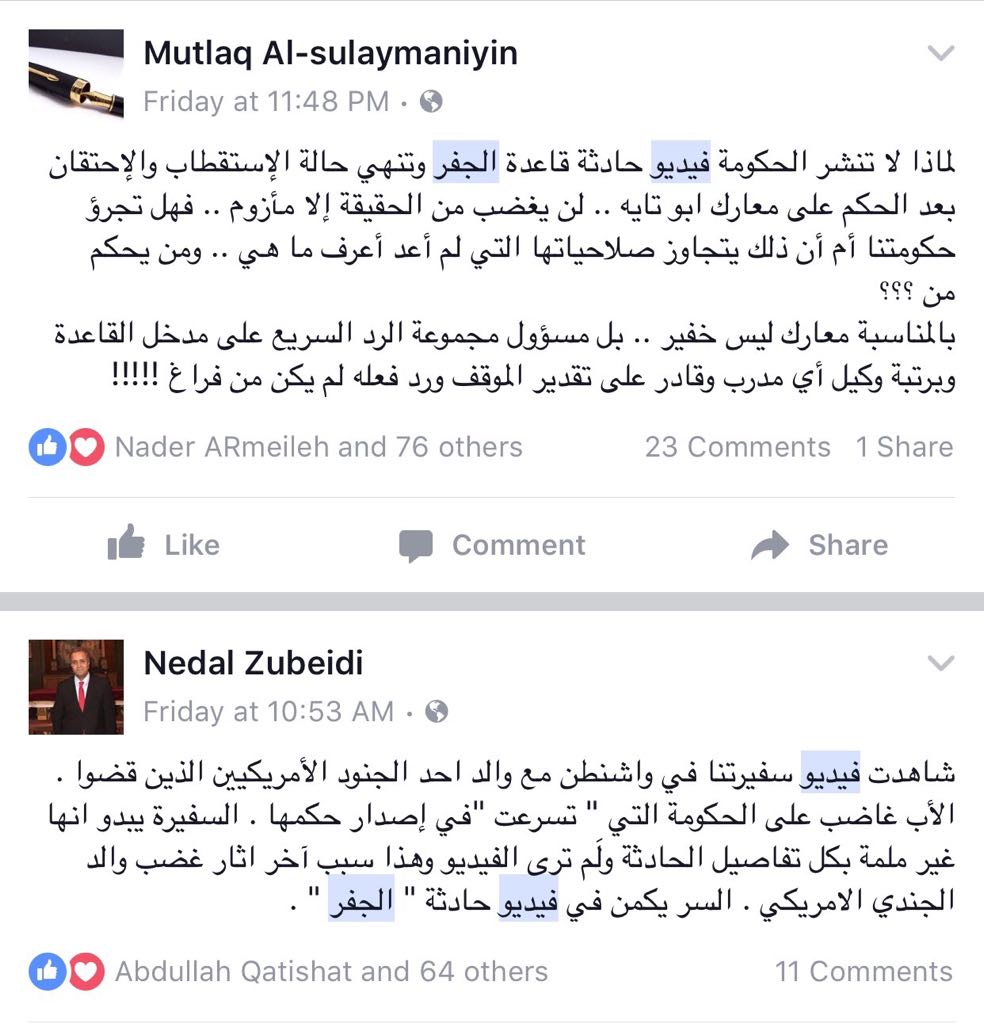Tap Nedal Zubeidi's profile photo
The image size is (984, 1024).
coord(76,687)
